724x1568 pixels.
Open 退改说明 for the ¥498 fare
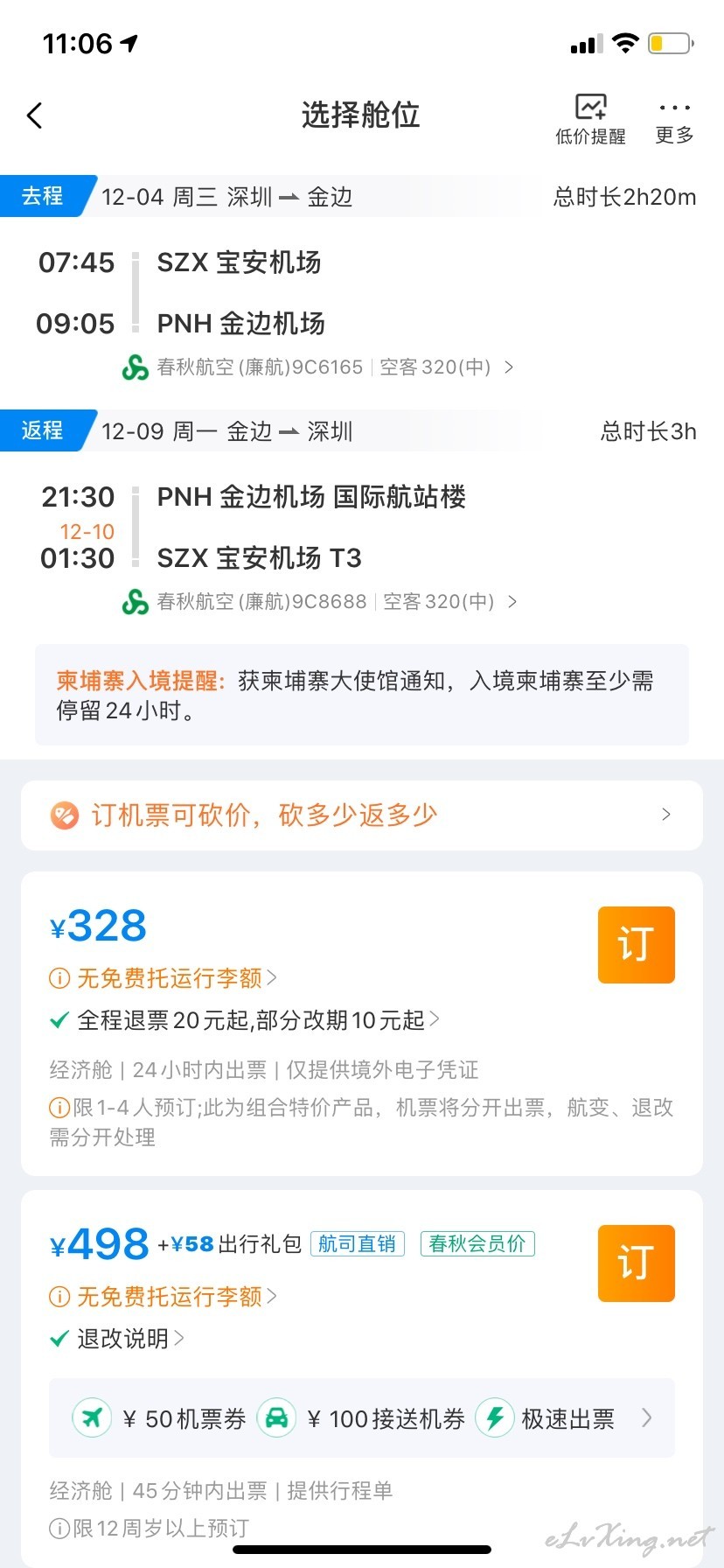click(x=117, y=1339)
